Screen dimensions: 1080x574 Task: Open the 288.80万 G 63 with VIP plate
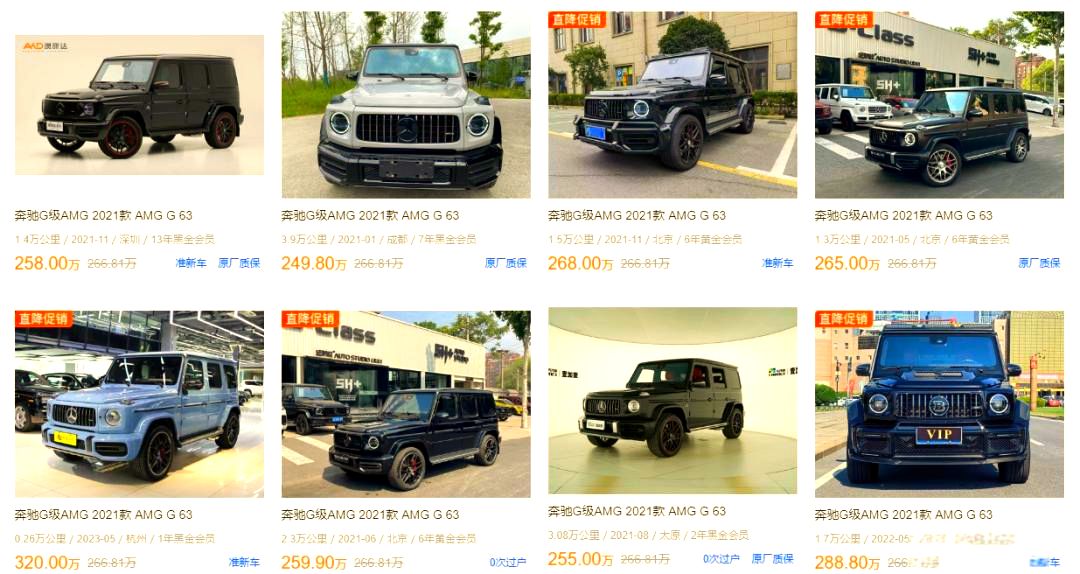[x=938, y=403]
